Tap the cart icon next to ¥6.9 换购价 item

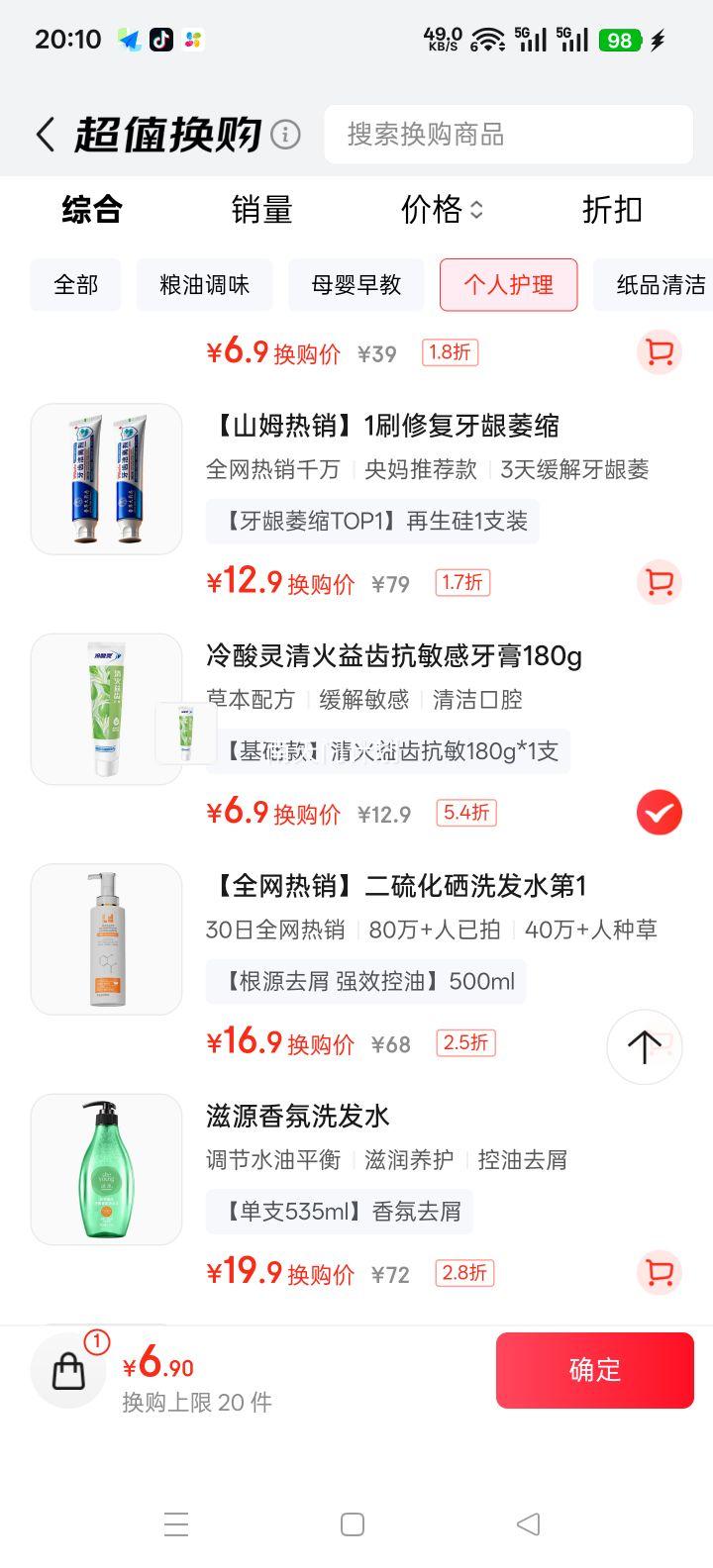(x=659, y=352)
